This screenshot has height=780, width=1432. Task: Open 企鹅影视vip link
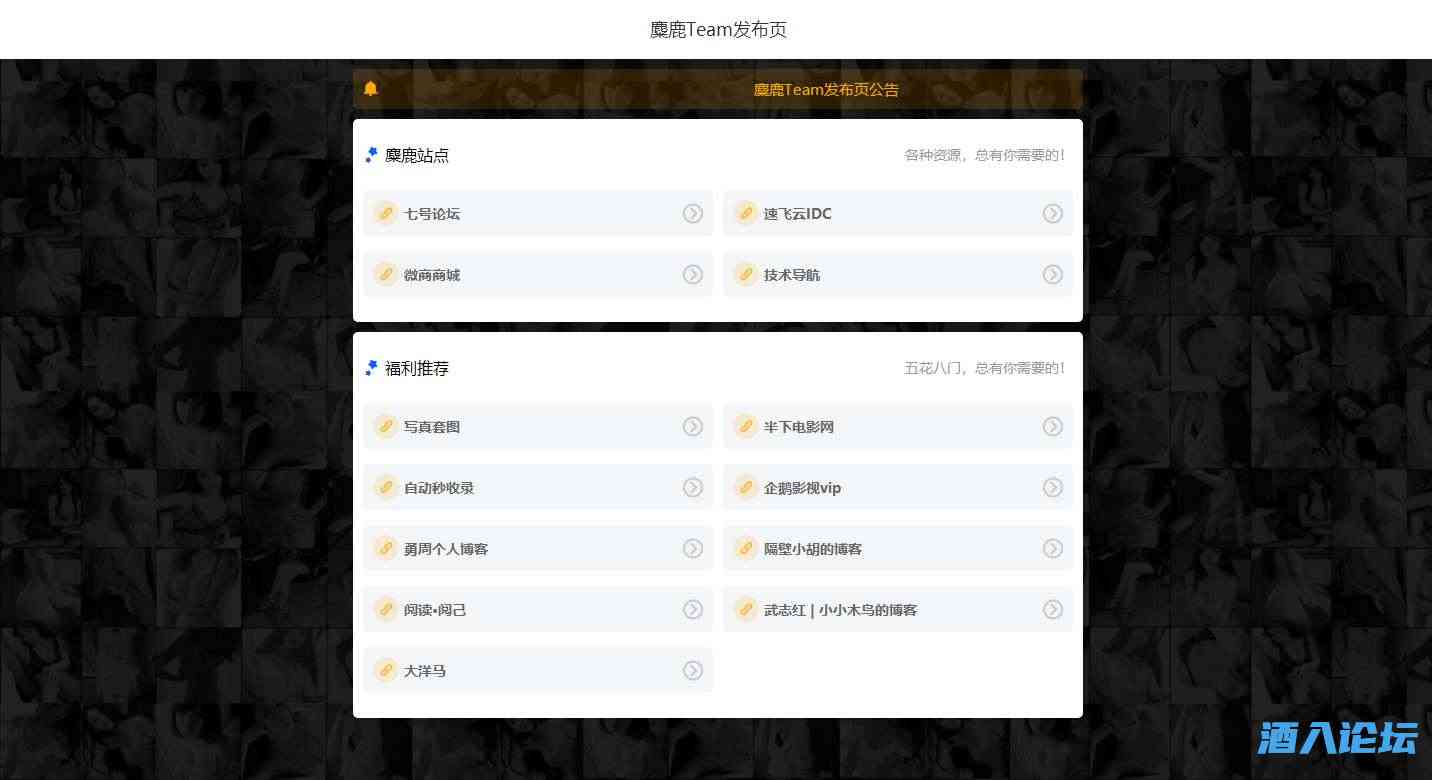[897, 487]
